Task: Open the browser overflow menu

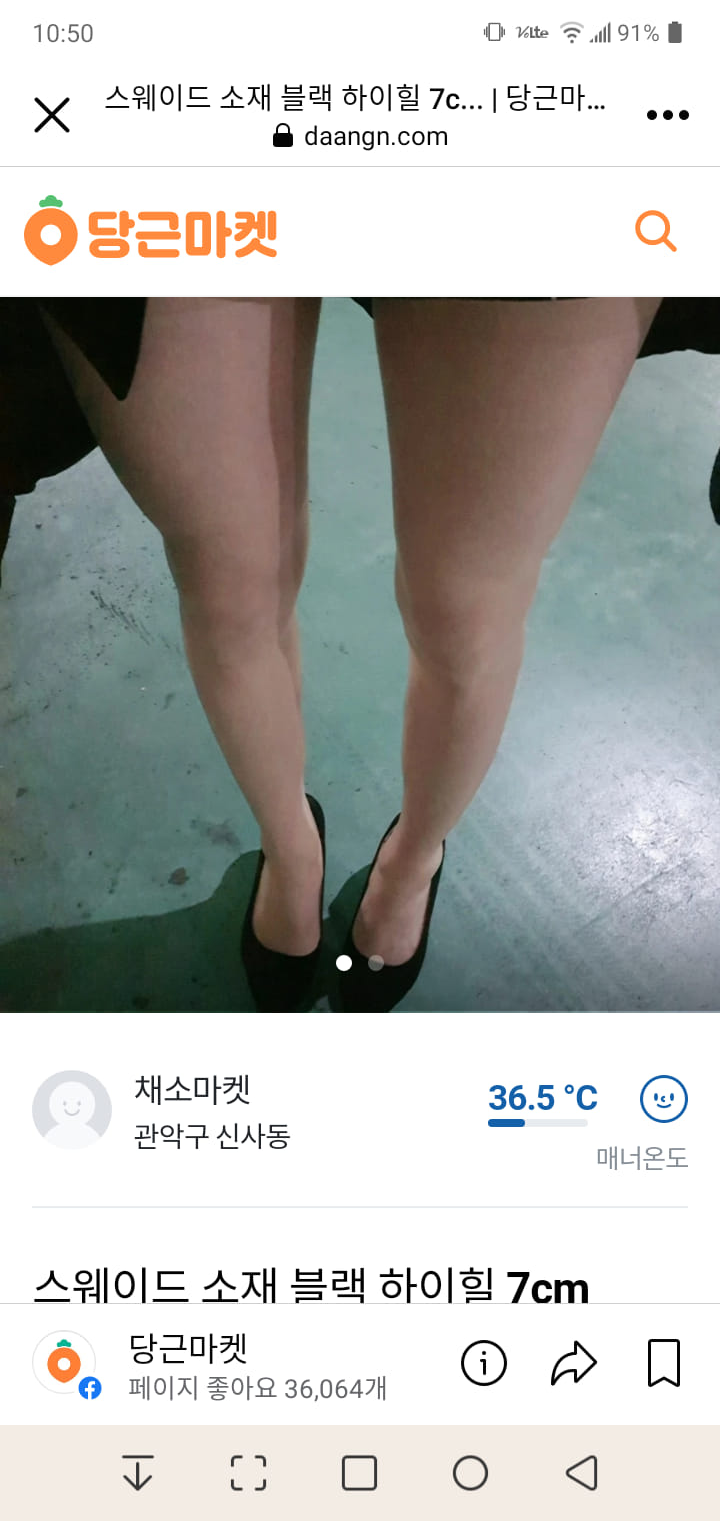Action: (667, 115)
